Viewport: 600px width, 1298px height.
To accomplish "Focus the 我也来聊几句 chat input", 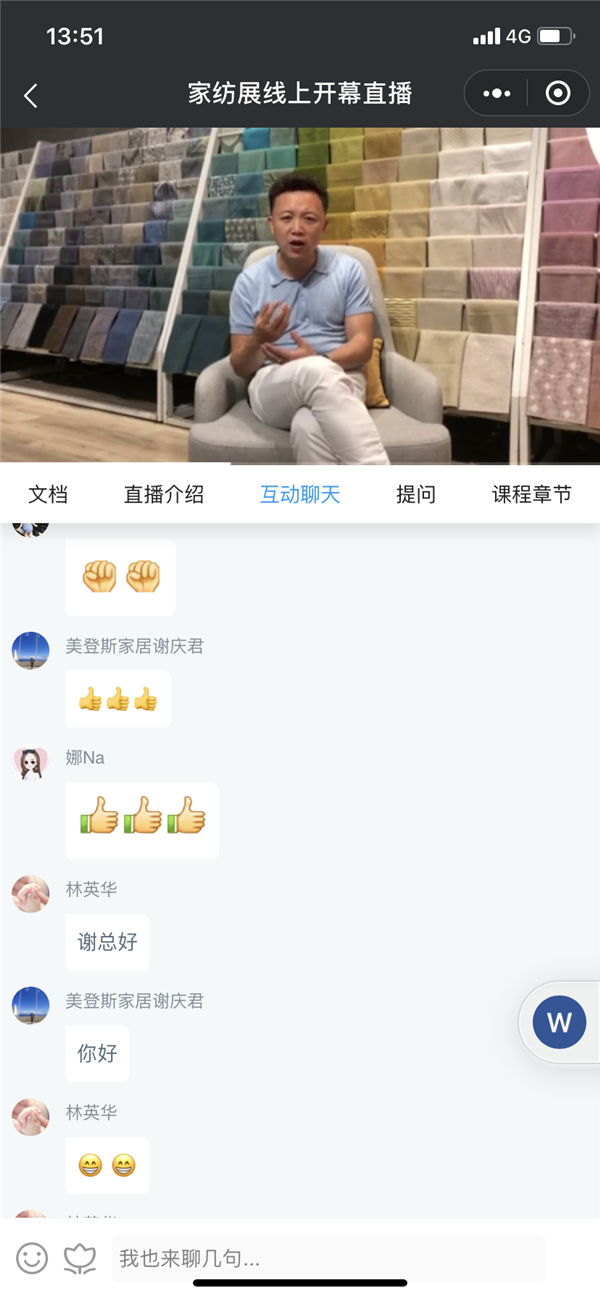I will [x=330, y=1258].
